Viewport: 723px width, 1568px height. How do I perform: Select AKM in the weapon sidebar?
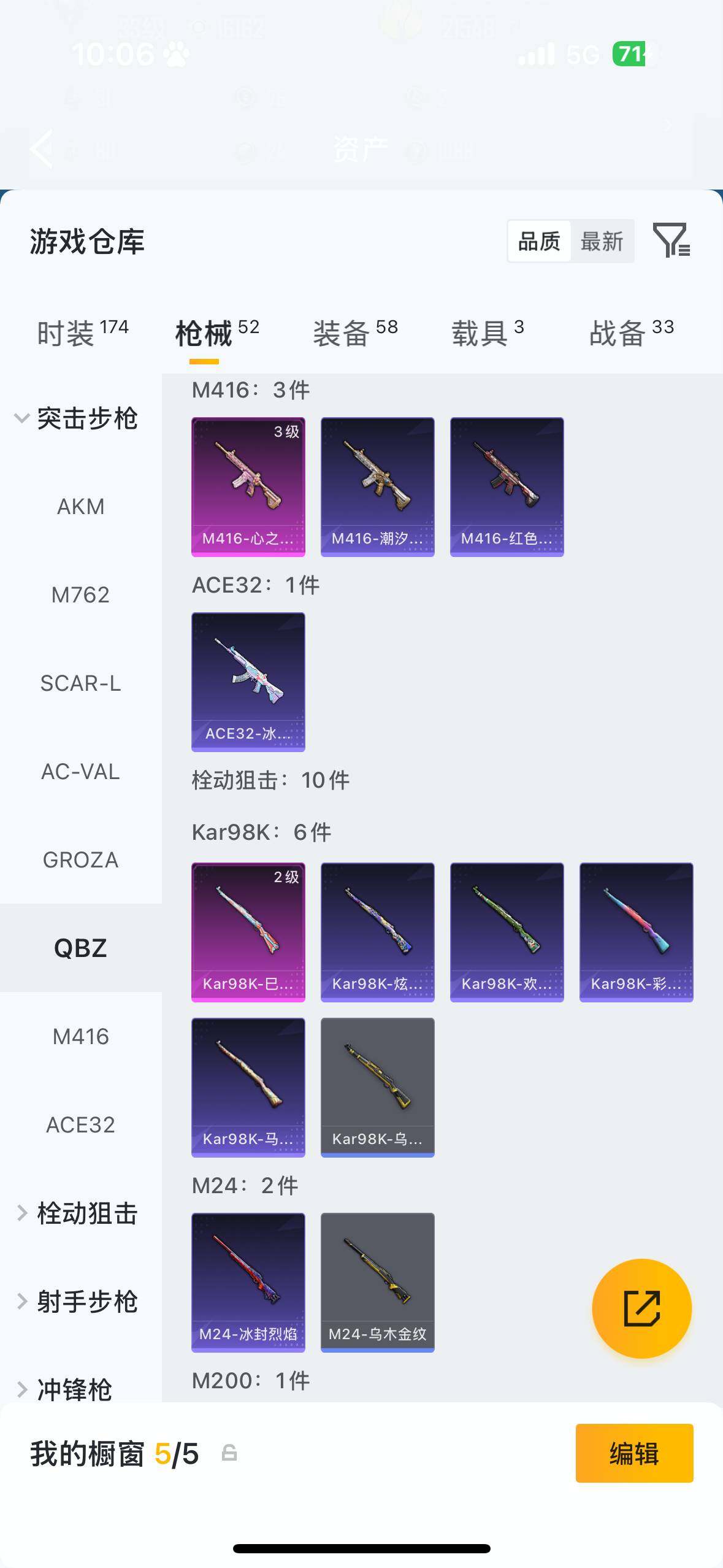pos(82,506)
